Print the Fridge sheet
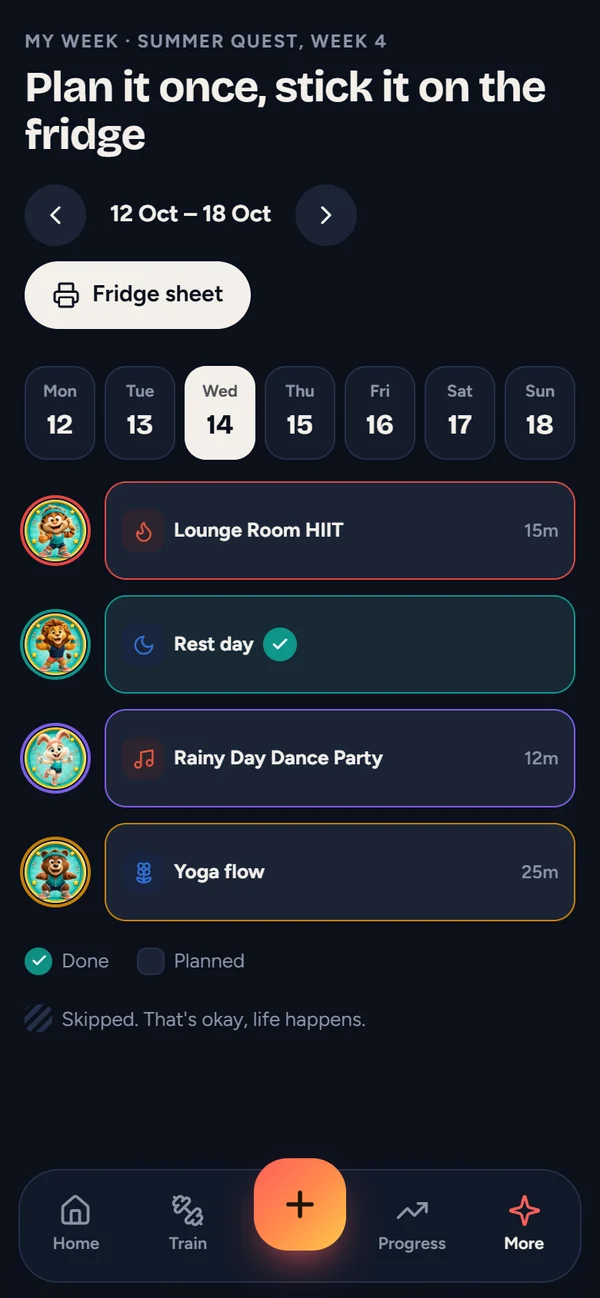 (138, 295)
